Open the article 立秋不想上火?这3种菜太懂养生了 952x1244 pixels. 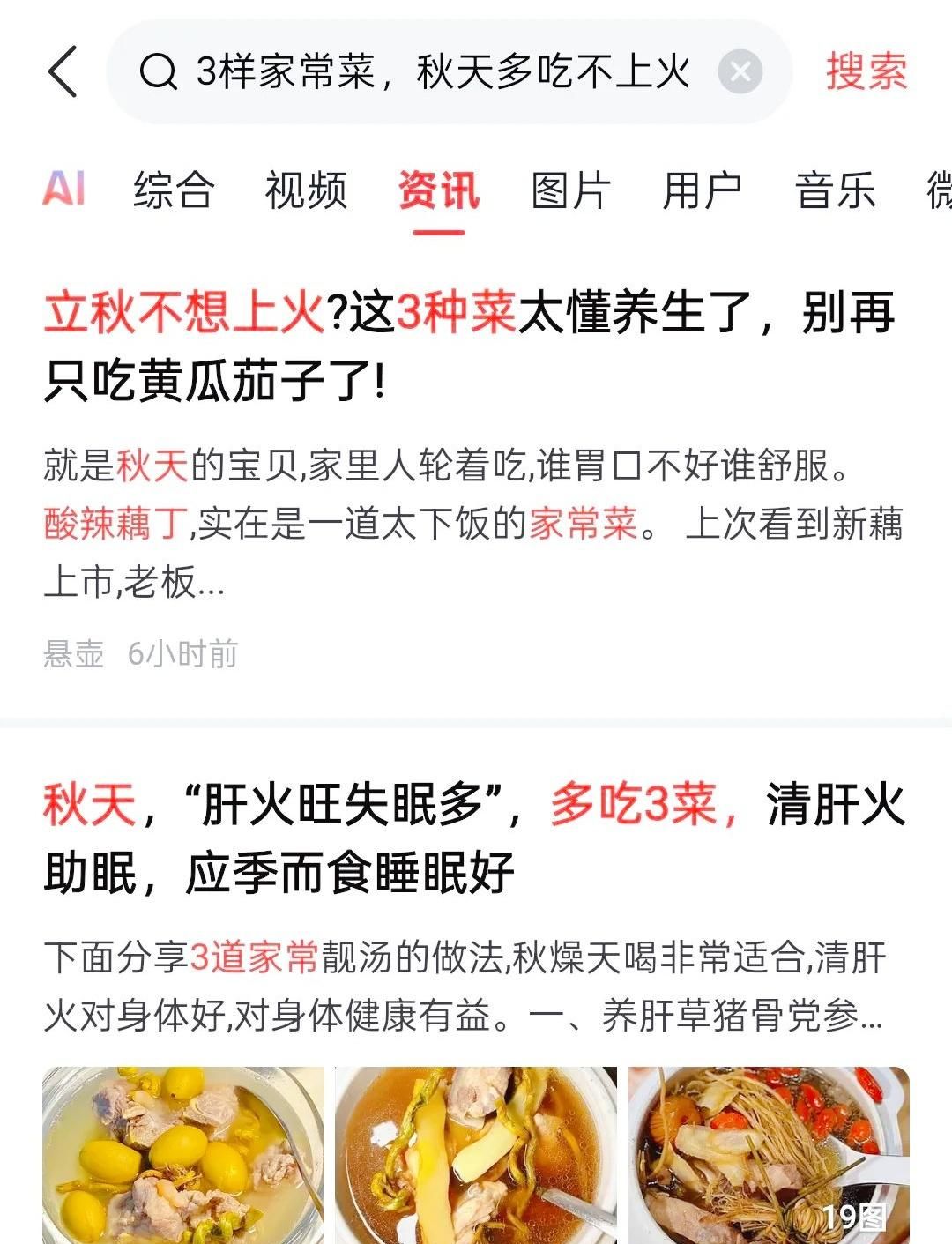click(467, 346)
